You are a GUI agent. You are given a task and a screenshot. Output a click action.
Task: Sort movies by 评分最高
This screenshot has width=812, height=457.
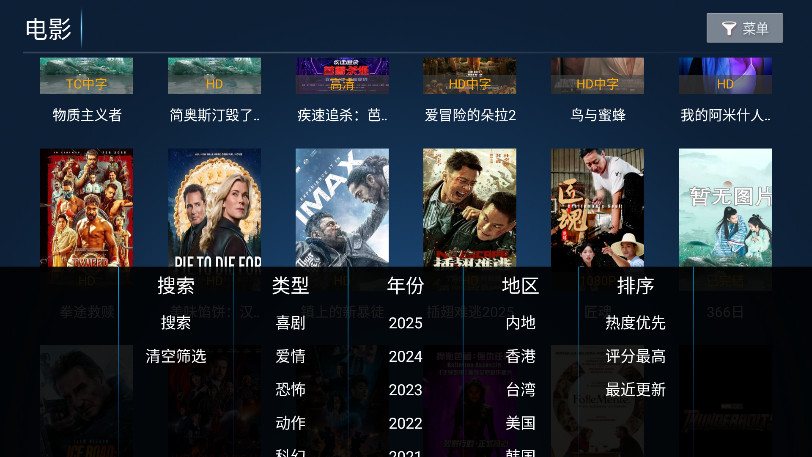tap(635, 356)
